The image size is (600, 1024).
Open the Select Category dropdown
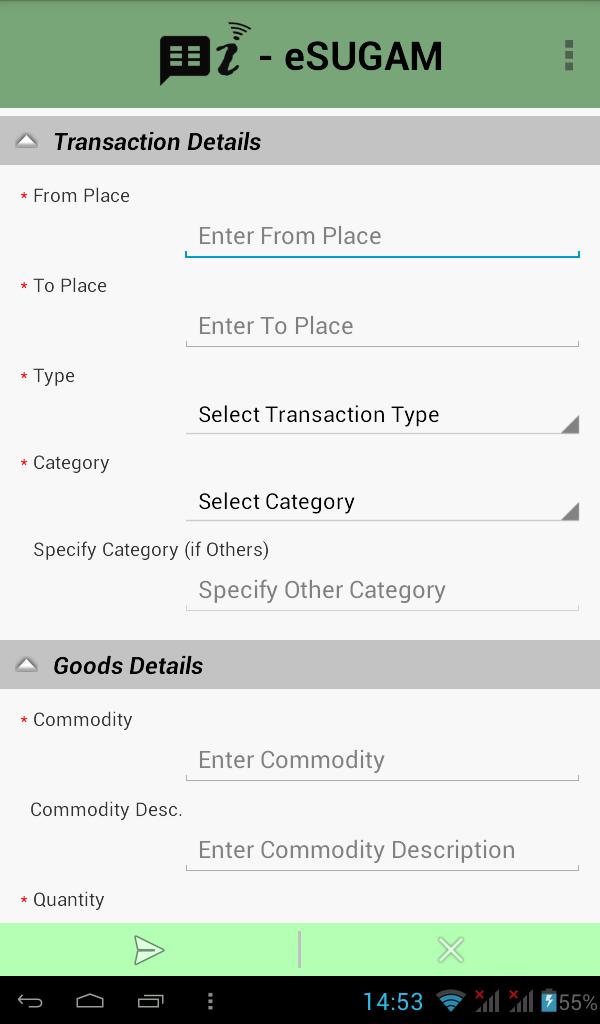(382, 502)
